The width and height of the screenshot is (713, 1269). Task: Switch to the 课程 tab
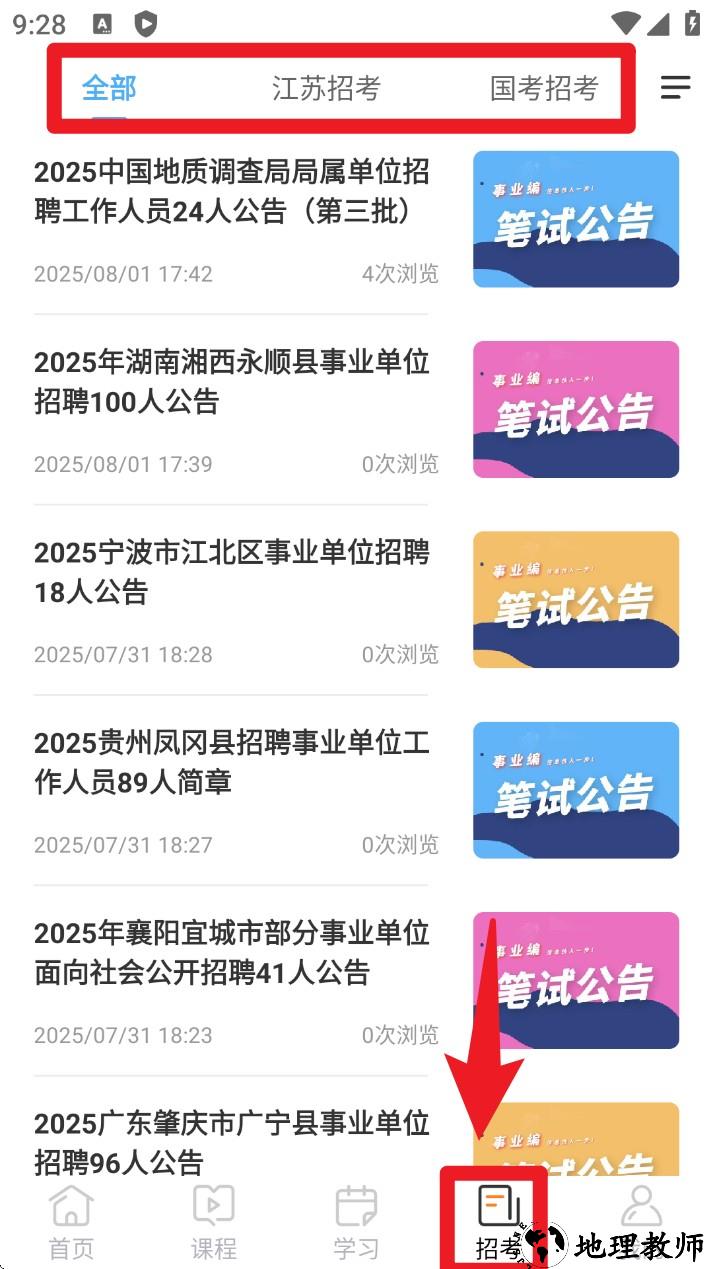point(213,1222)
